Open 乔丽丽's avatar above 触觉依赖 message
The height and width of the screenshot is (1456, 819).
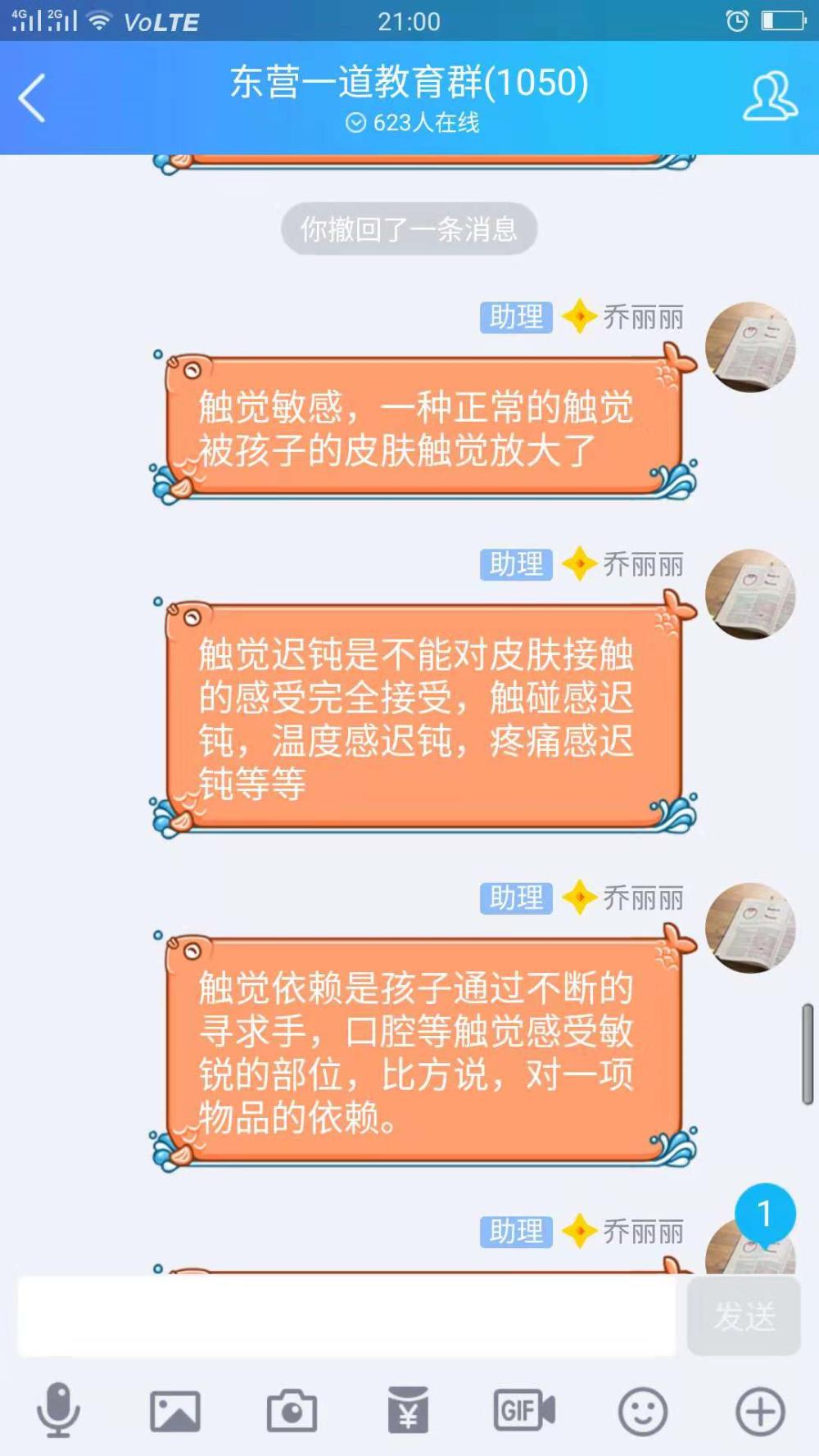pyautogui.click(x=750, y=928)
